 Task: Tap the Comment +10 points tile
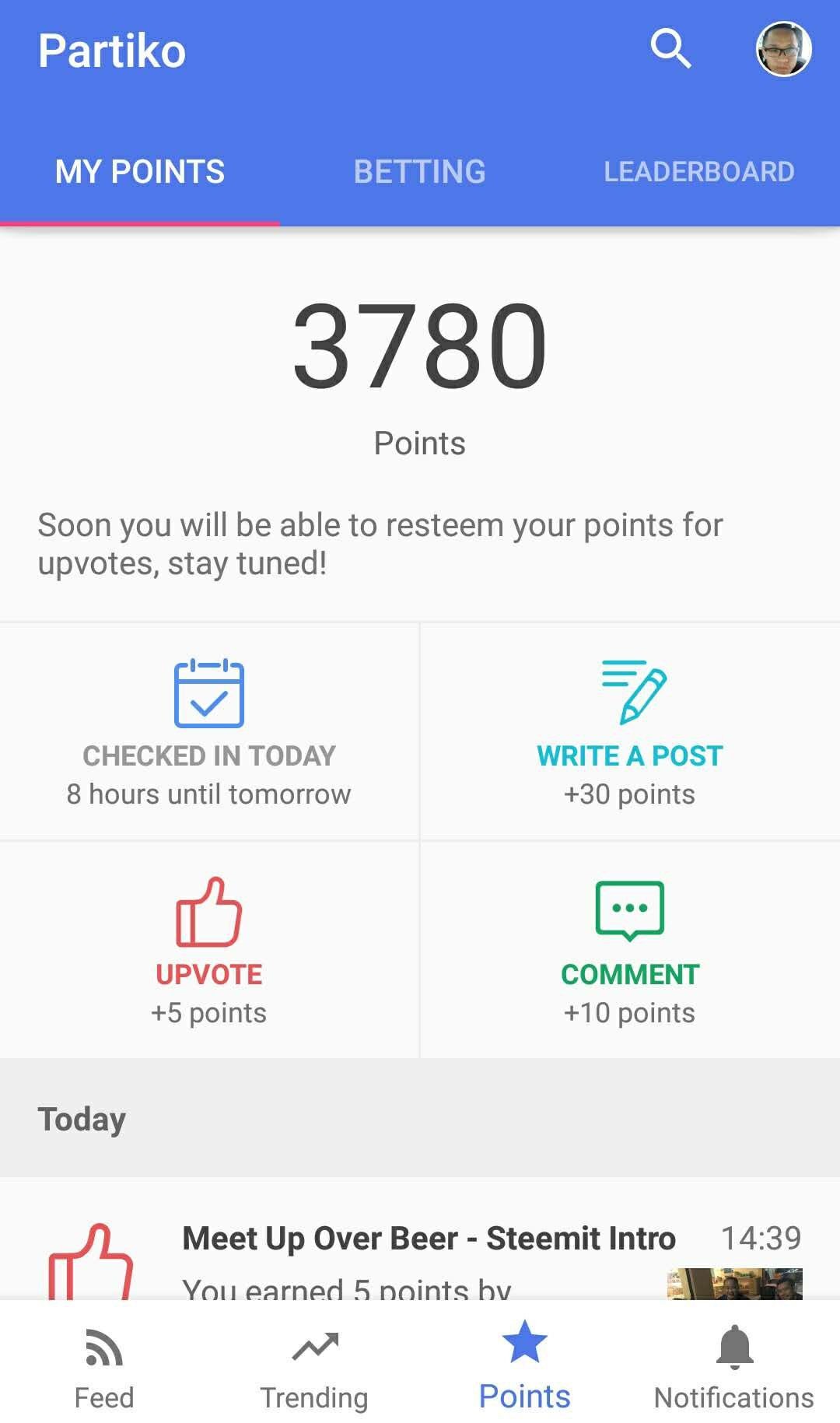(630, 950)
